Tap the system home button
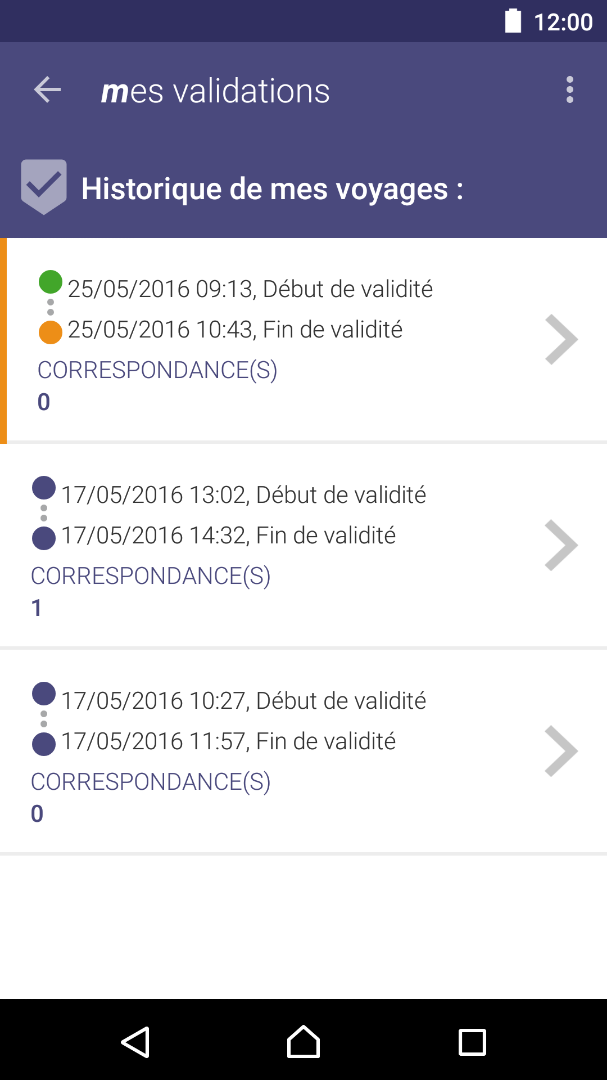Screen dimensions: 607x1080 (303, 1042)
